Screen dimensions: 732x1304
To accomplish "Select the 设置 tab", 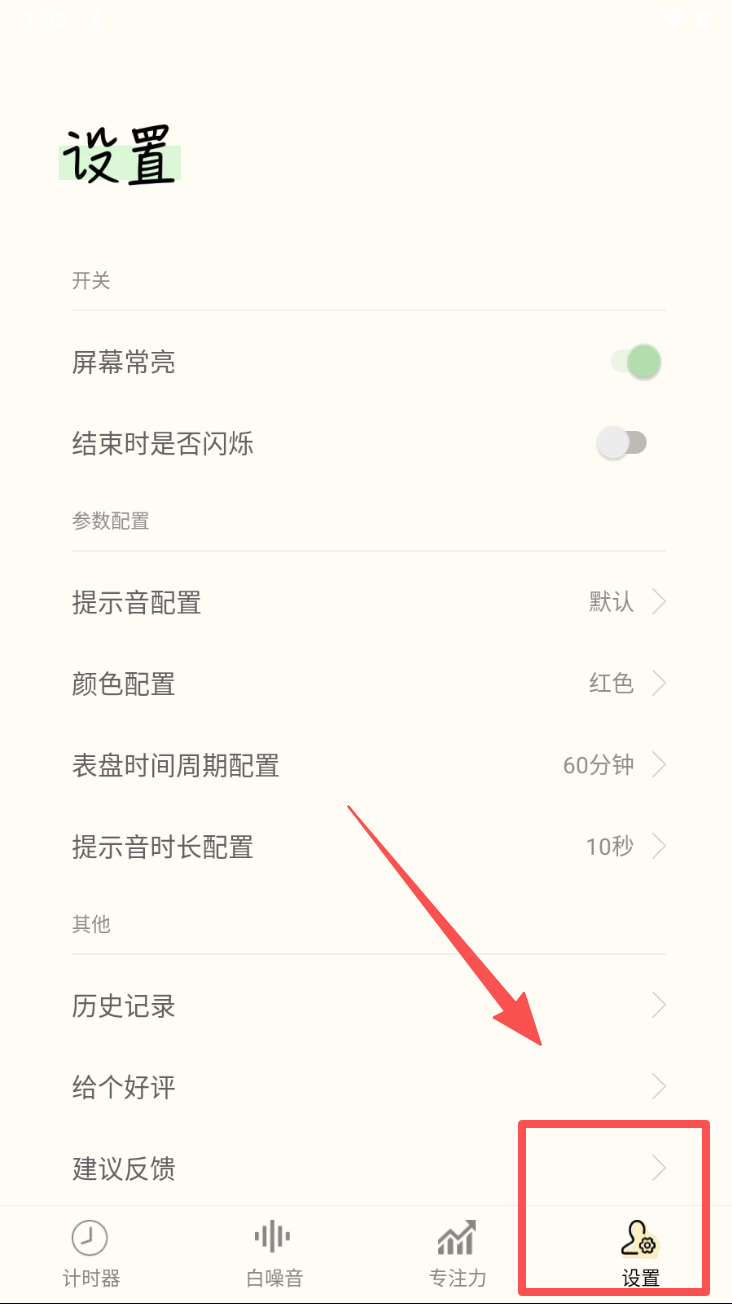I will 640,1253.
